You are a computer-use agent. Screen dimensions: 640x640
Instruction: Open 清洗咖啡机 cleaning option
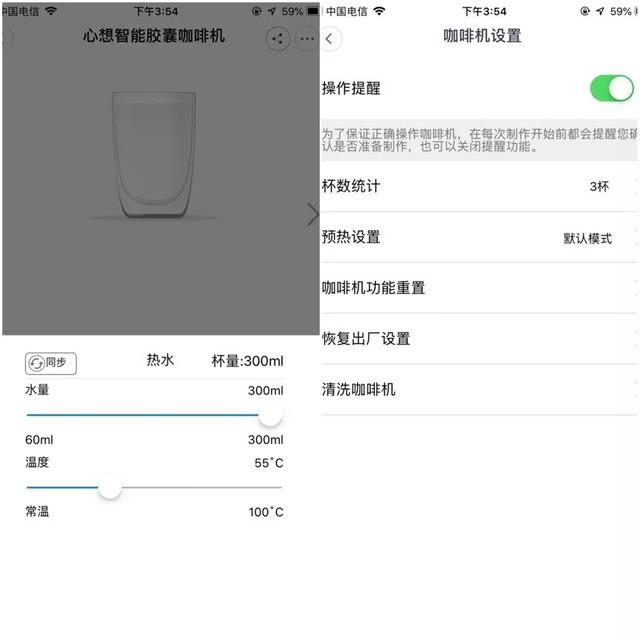point(478,389)
